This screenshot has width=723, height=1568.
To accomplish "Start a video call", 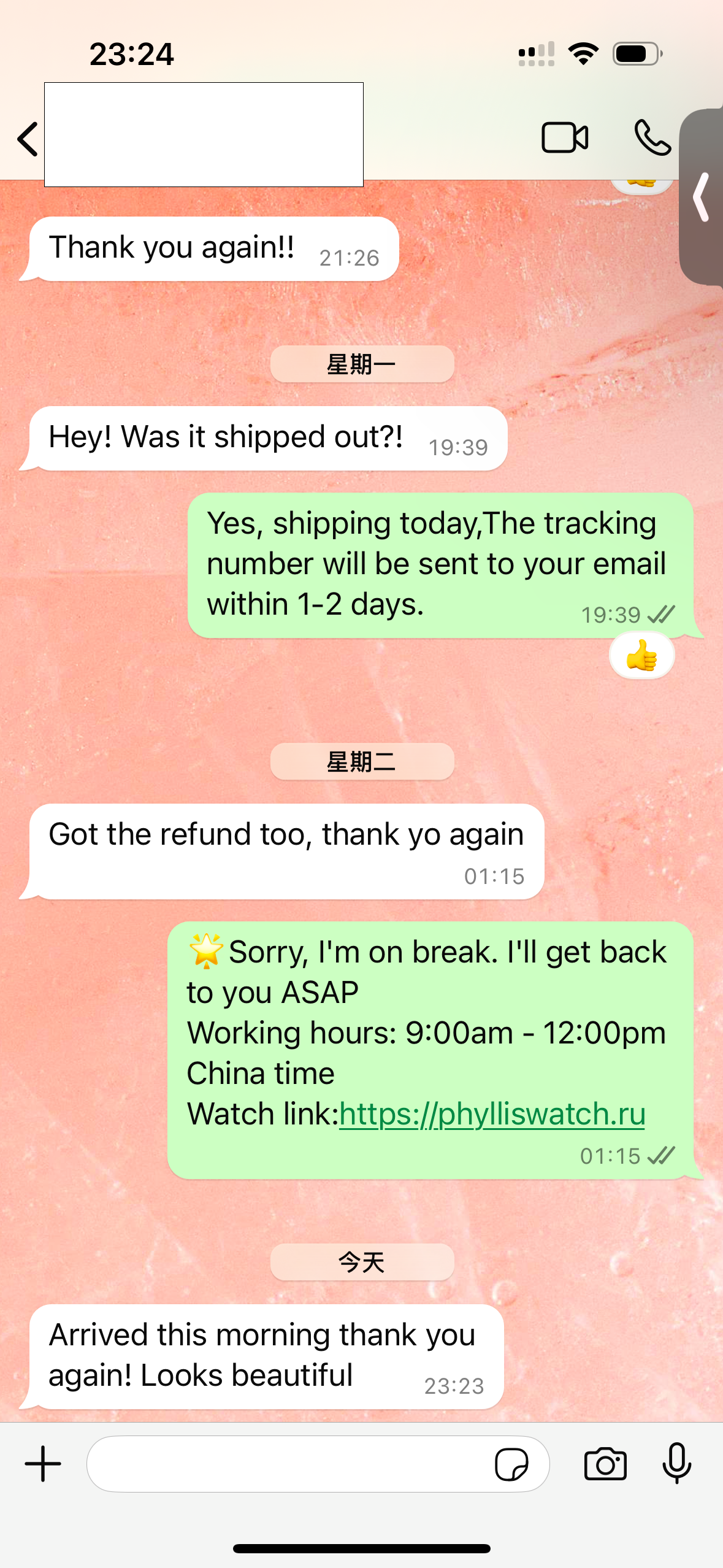I will tap(565, 137).
